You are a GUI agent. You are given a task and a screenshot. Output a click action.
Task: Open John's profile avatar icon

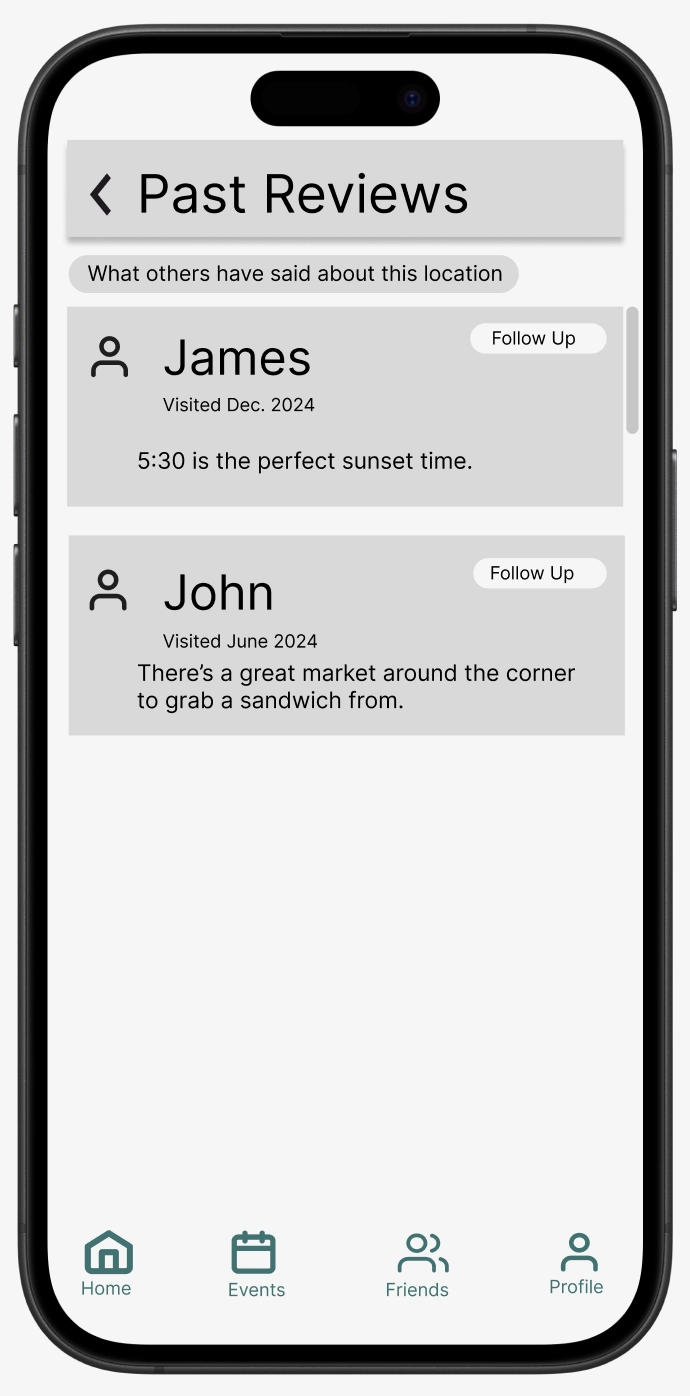pos(109,591)
